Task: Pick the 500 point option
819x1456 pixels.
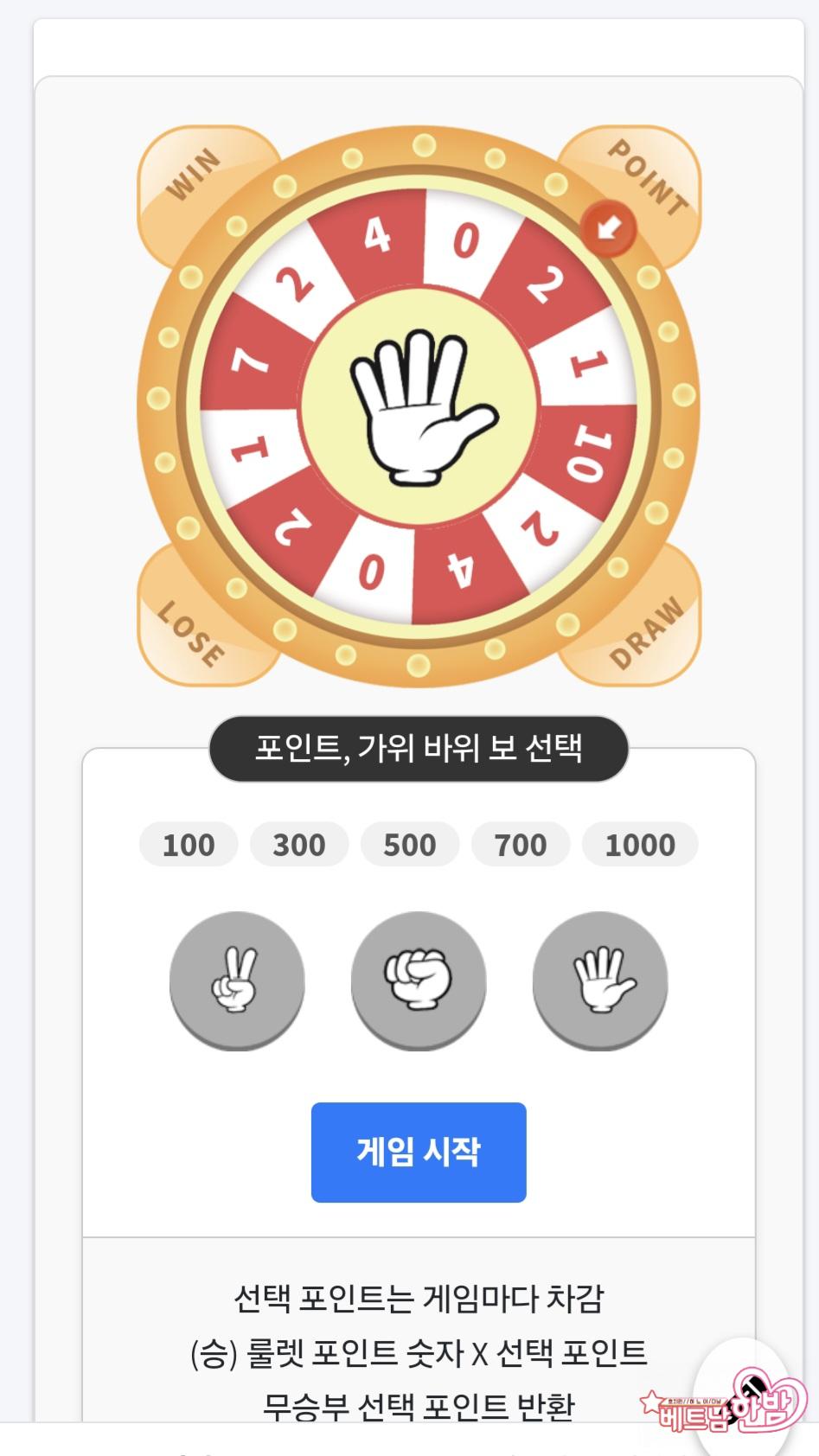Action: (410, 845)
